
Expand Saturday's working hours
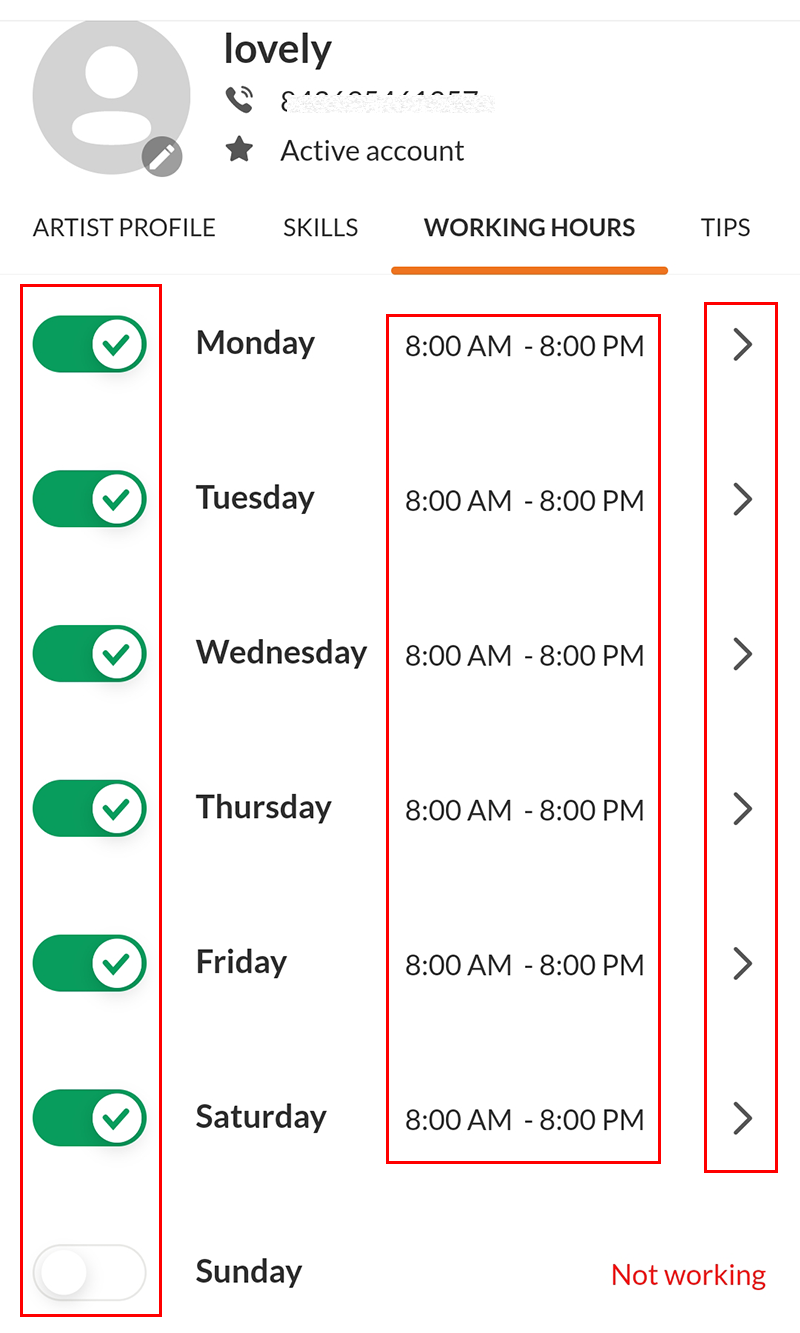[740, 1118]
